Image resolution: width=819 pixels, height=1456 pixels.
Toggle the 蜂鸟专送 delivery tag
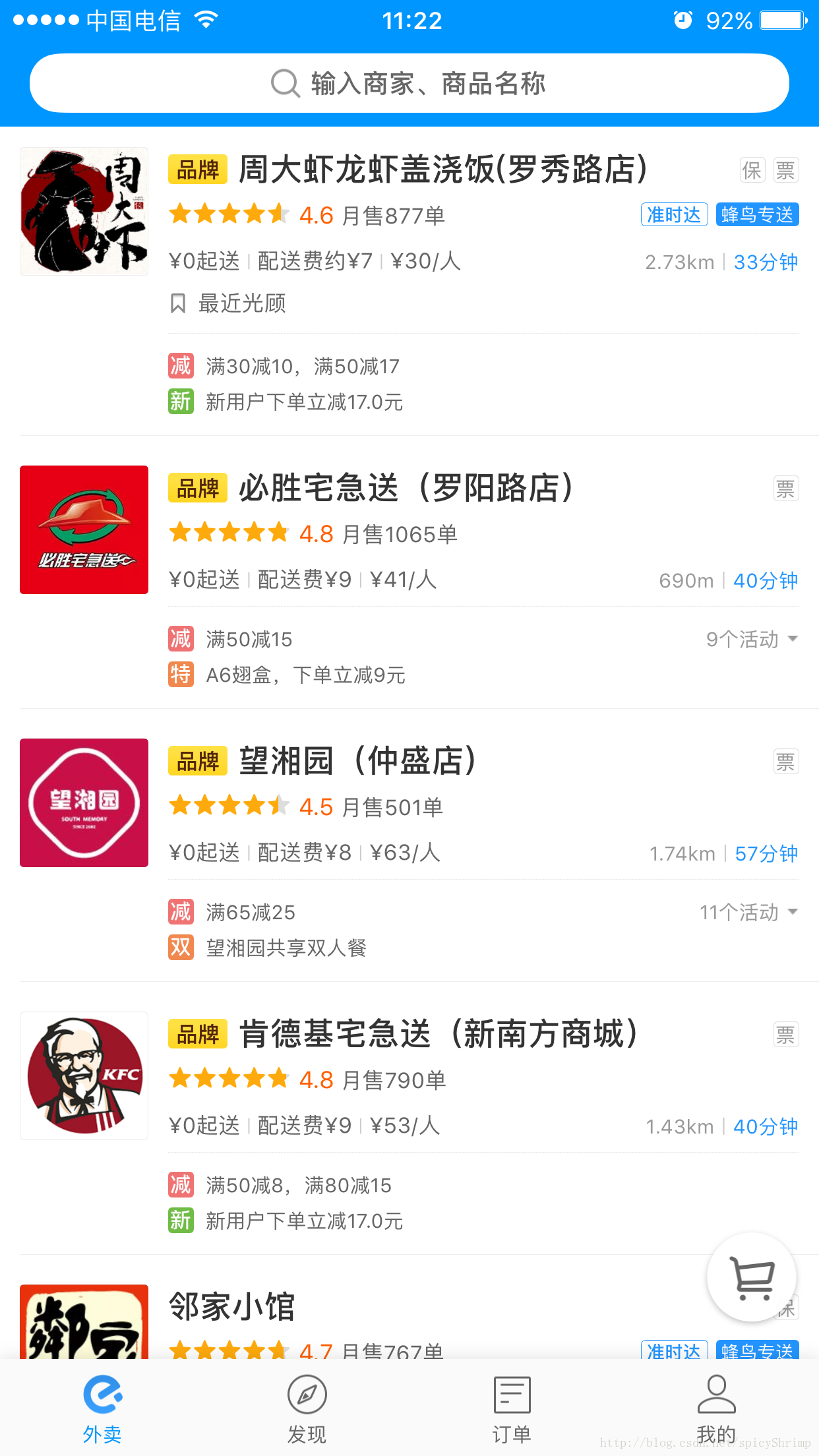[757, 214]
